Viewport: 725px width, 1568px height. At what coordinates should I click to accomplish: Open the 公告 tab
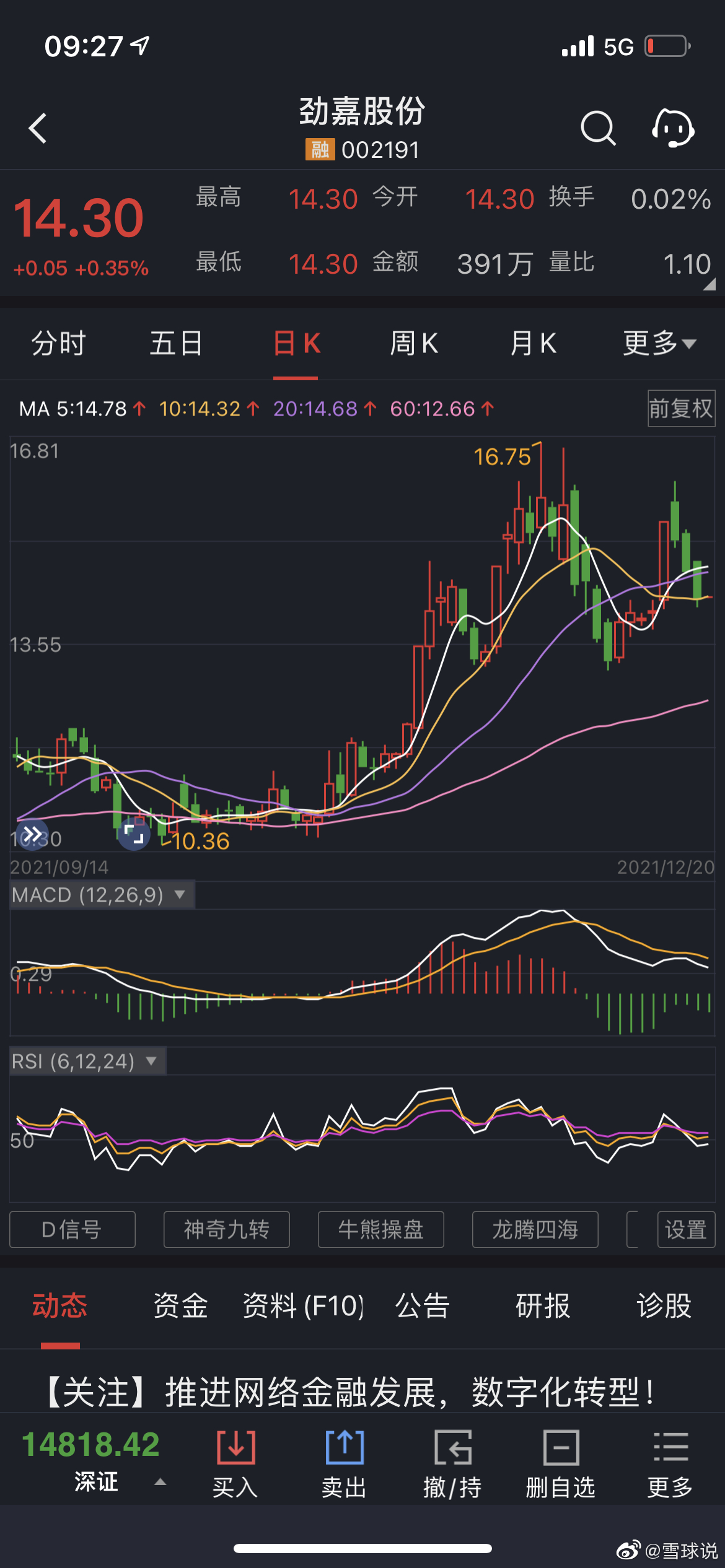coord(422,1305)
